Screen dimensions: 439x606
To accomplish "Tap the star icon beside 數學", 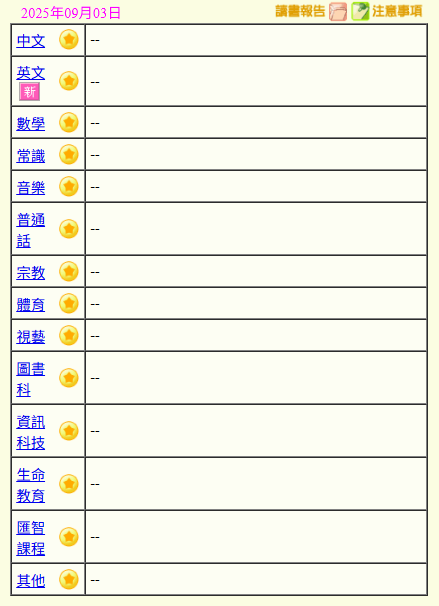I will tap(69, 123).
